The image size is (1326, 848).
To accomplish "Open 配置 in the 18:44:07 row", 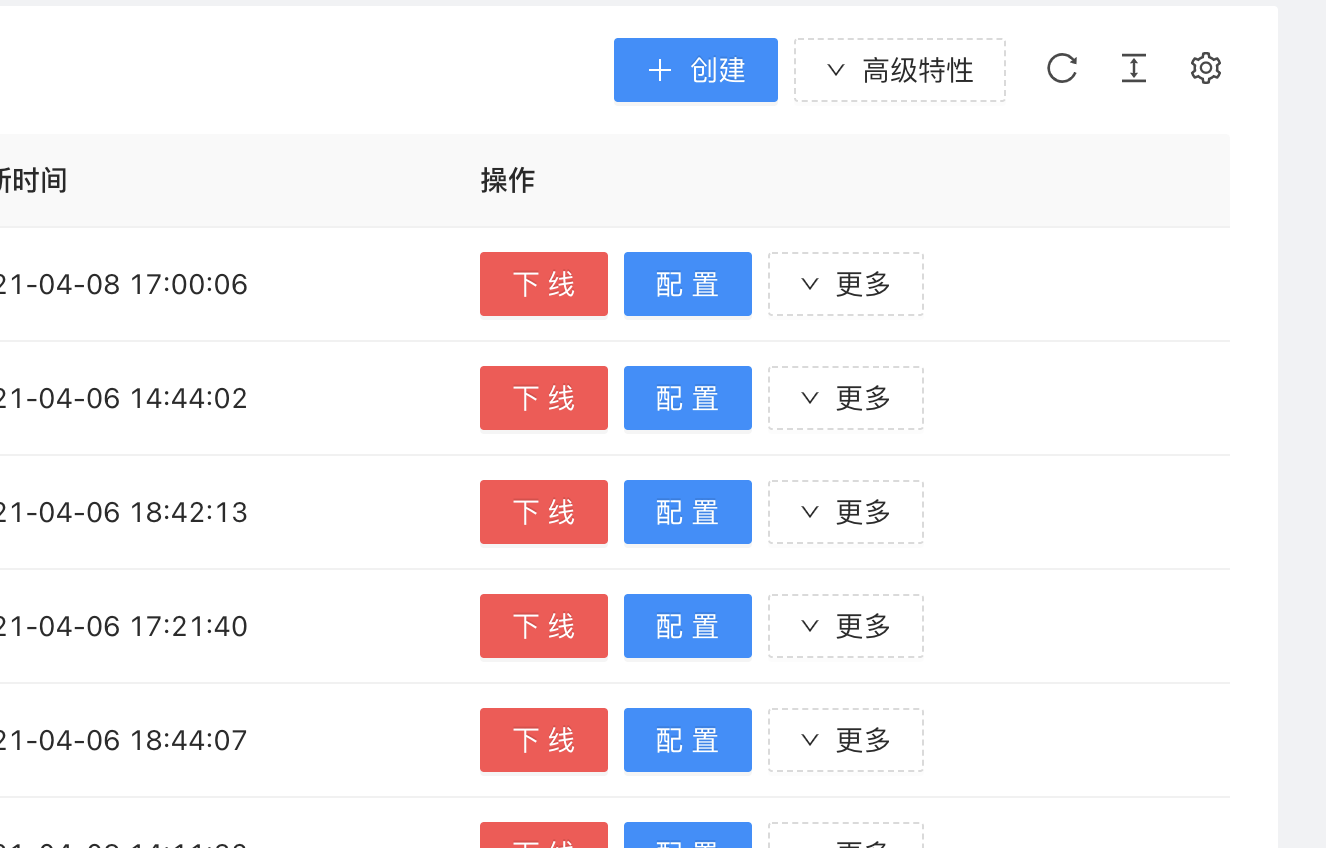I will coord(688,740).
